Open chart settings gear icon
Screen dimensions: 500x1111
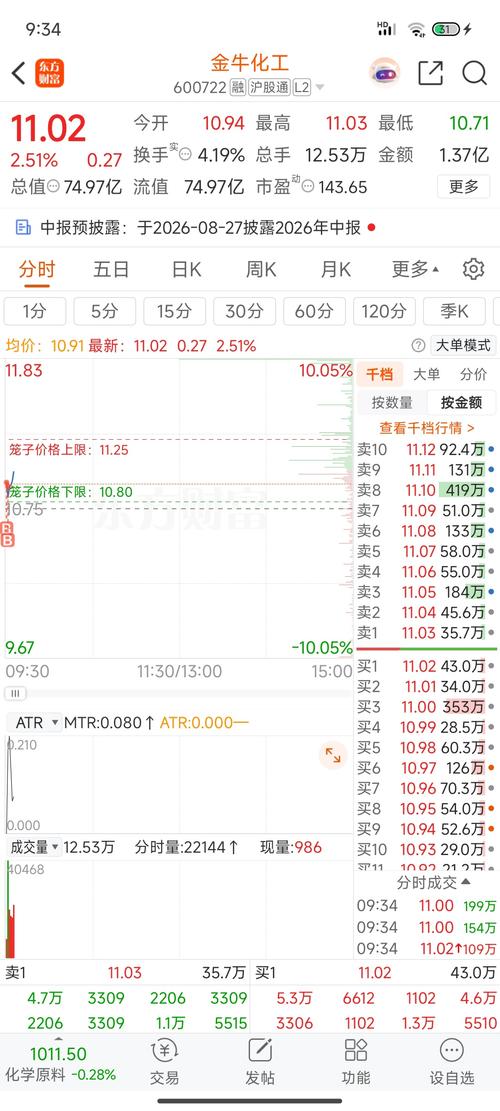coord(473,269)
